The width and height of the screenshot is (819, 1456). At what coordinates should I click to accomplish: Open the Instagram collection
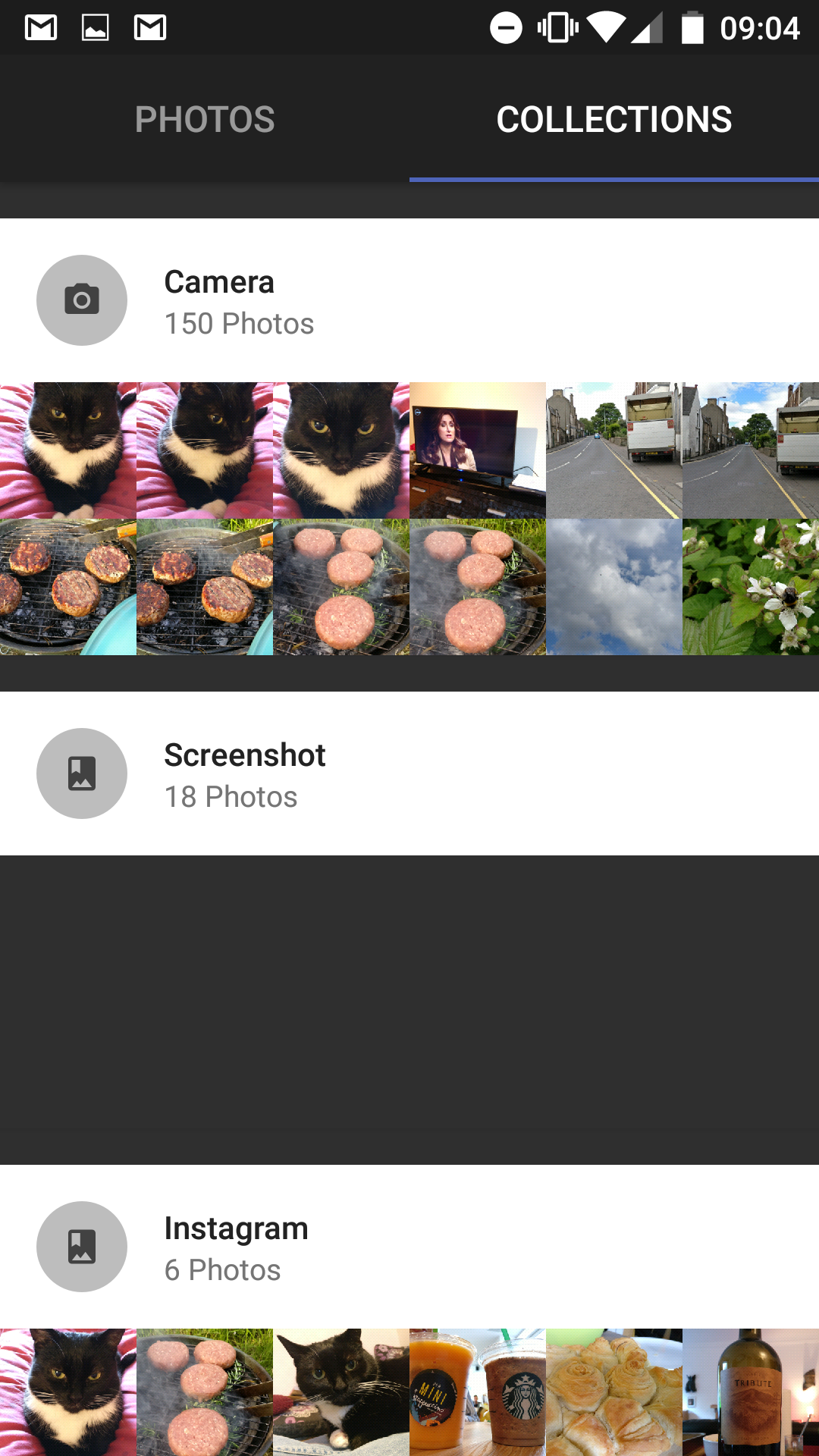(x=409, y=1247)
